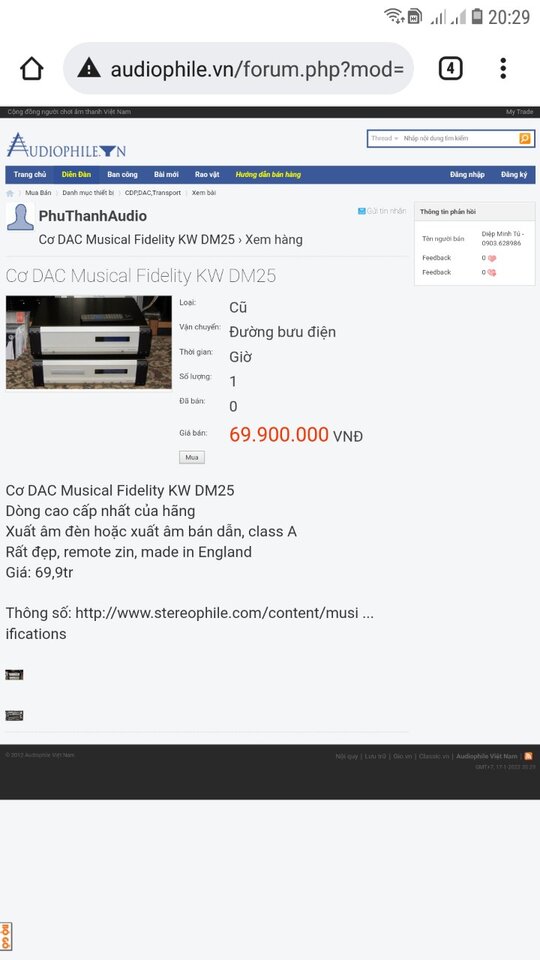Tap the audiophile.vn address bar

238,69
